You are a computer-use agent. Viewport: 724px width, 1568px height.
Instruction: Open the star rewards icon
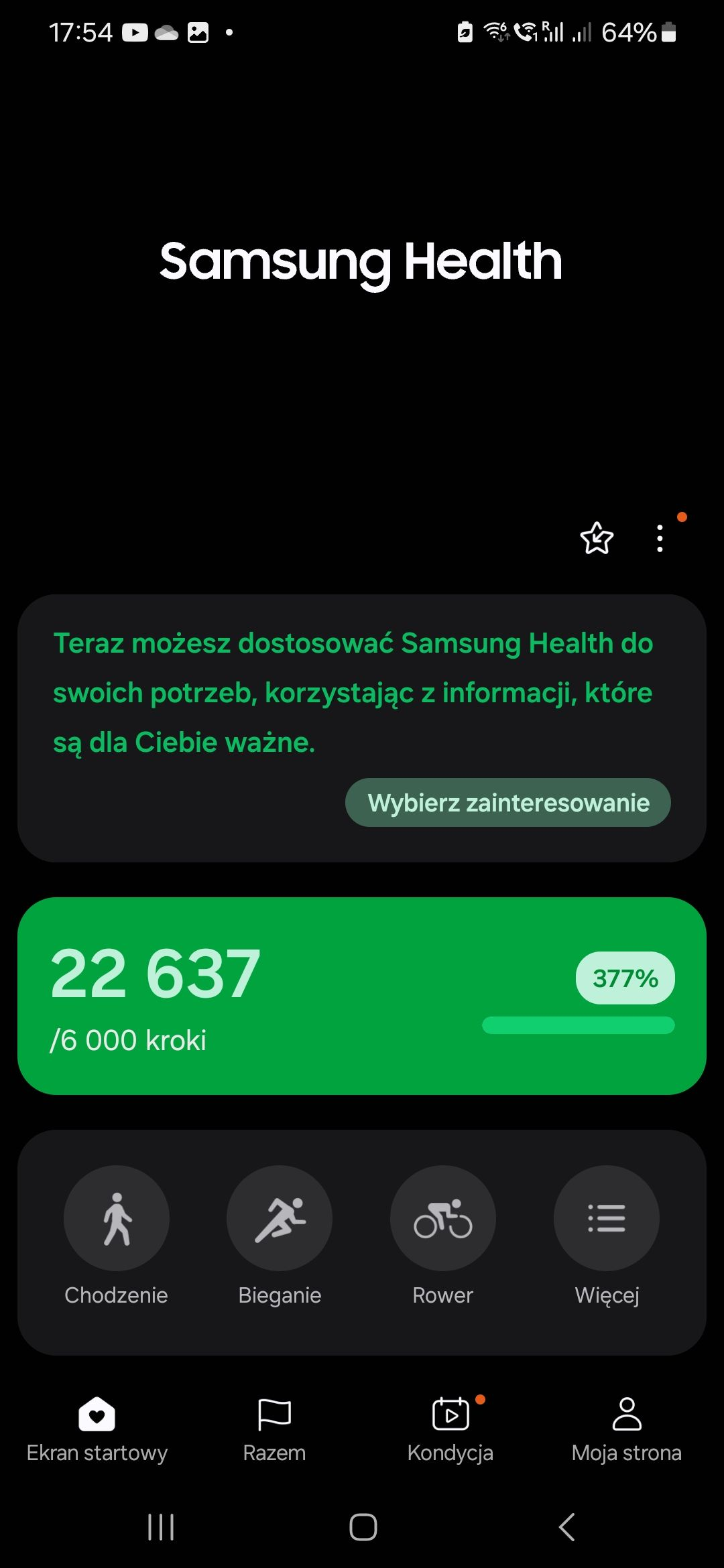pos(596,538)
